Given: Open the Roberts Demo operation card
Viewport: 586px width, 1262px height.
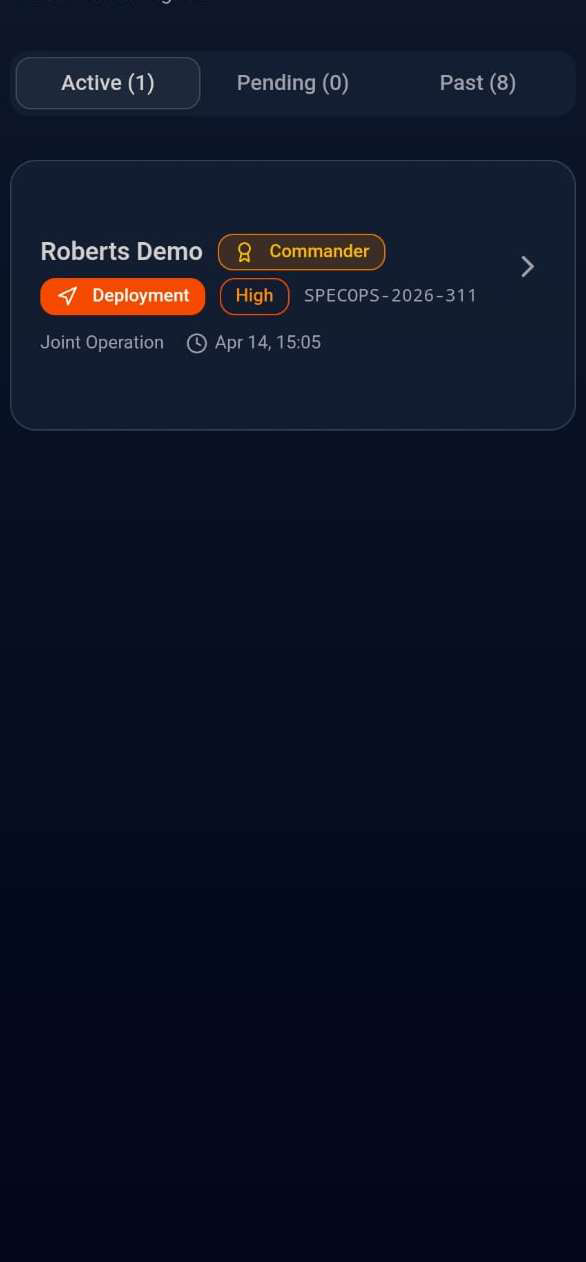Looking at the screenshot, I should coord(293,295).
